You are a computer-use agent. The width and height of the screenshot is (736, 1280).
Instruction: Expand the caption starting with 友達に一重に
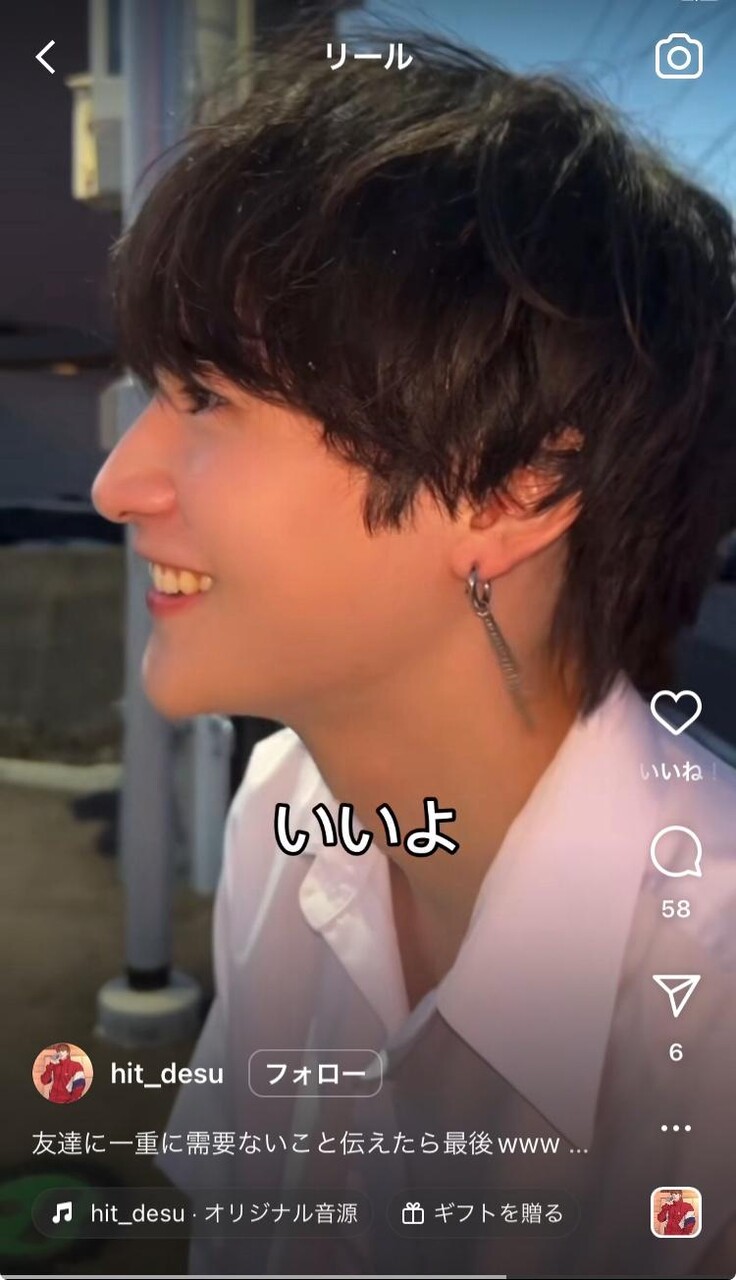310,1144
